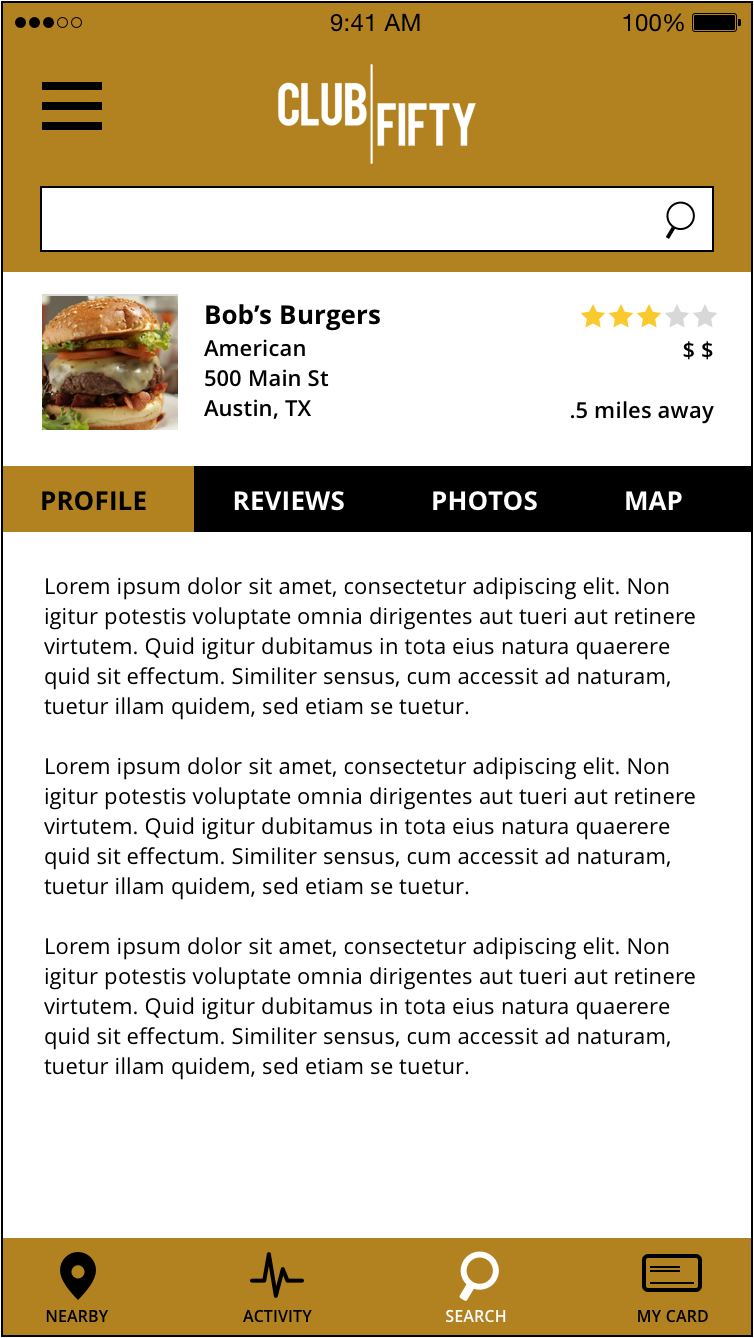The image size is (754, 1338).
Task: Open the hamburger menu
Action: tap(72, 106)
